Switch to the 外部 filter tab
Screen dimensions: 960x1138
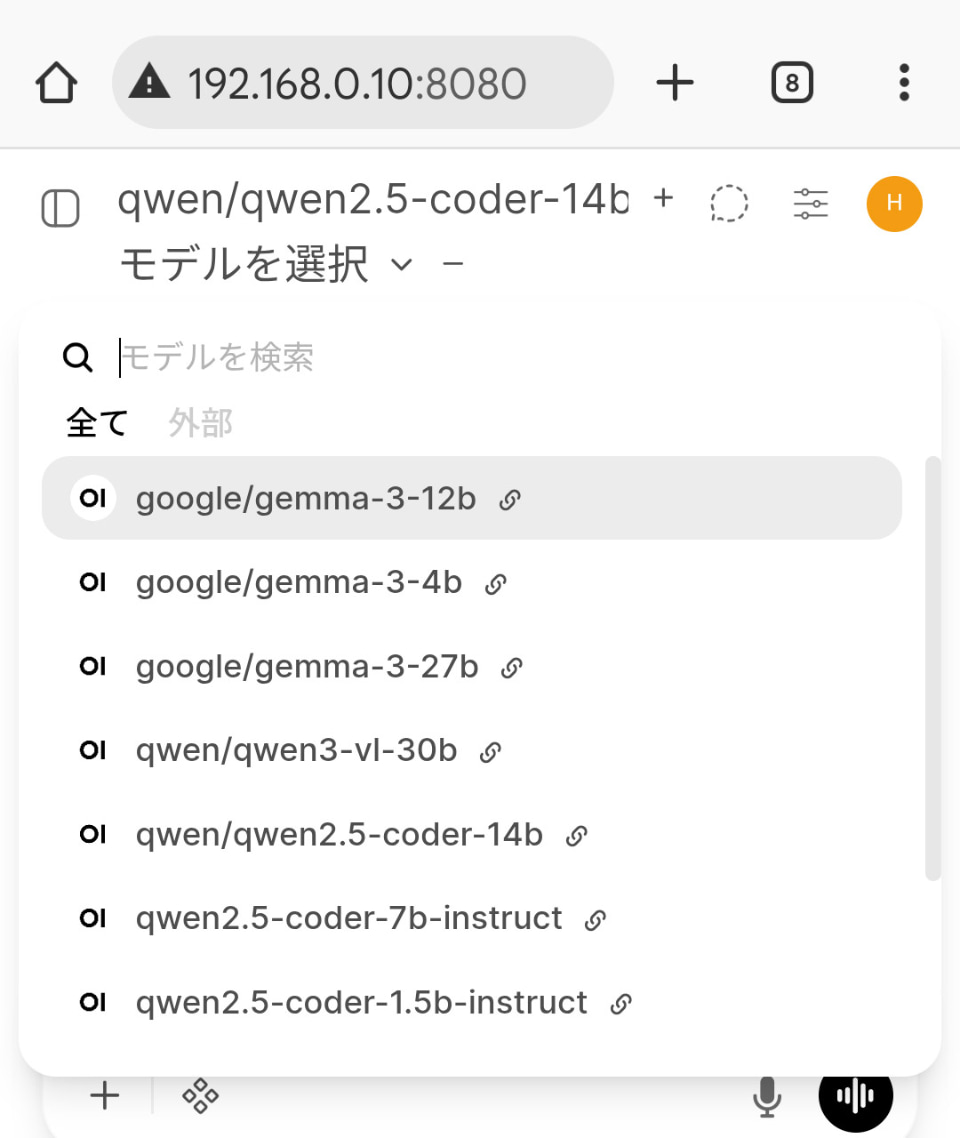(x=200, y=423)
